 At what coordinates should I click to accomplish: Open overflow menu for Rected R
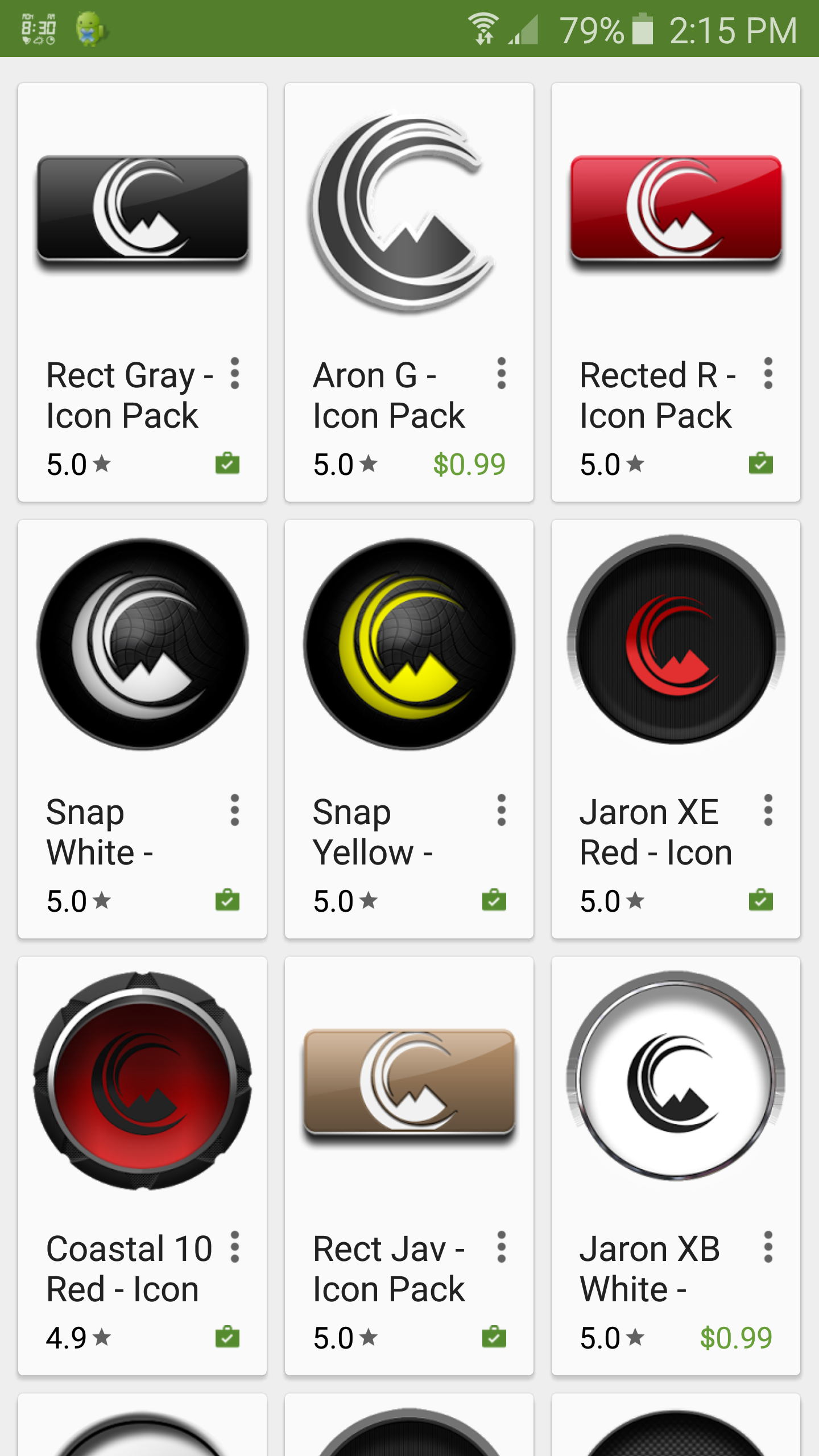point(768,374)
